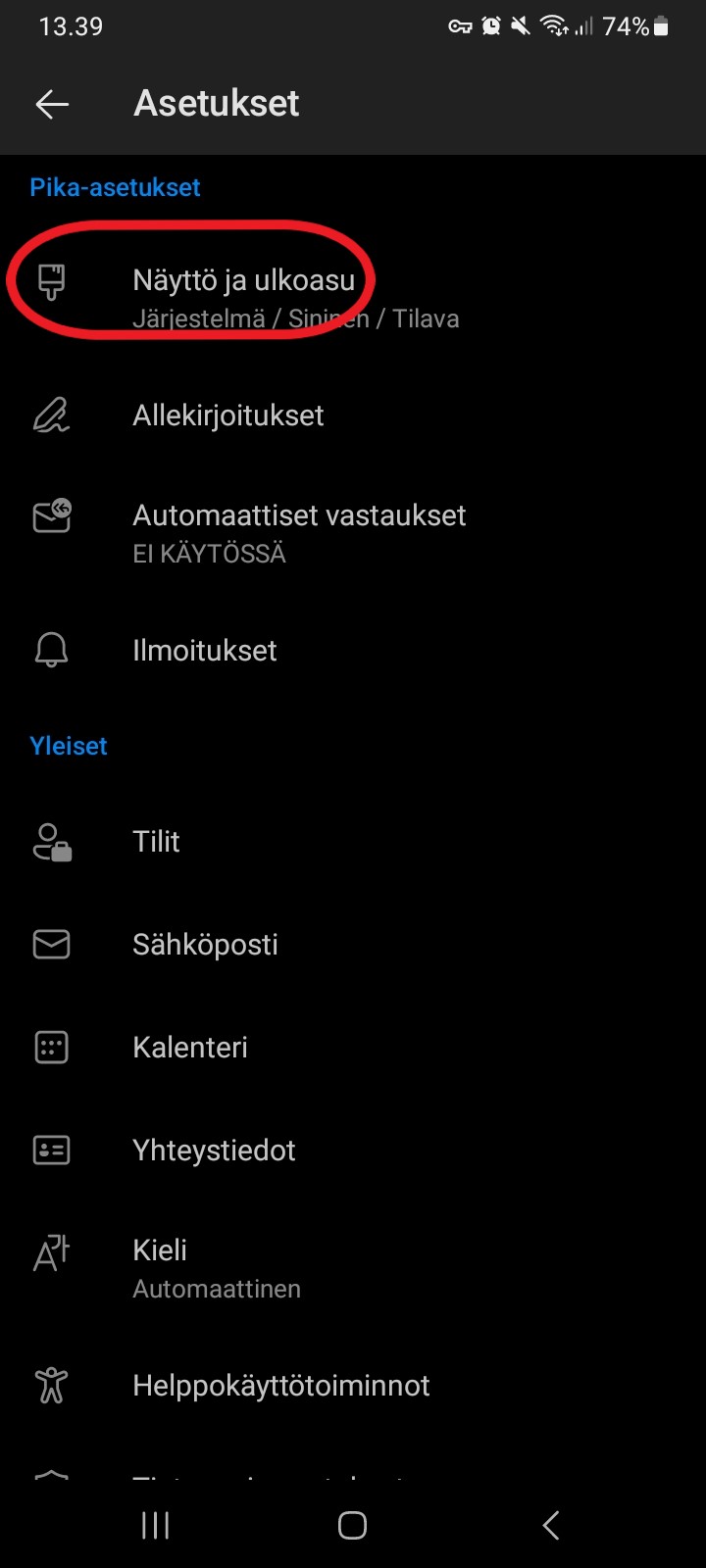Open Kieli language setting
Image resolution: width=706 pixels, height=1568 pixels.
353,1268
